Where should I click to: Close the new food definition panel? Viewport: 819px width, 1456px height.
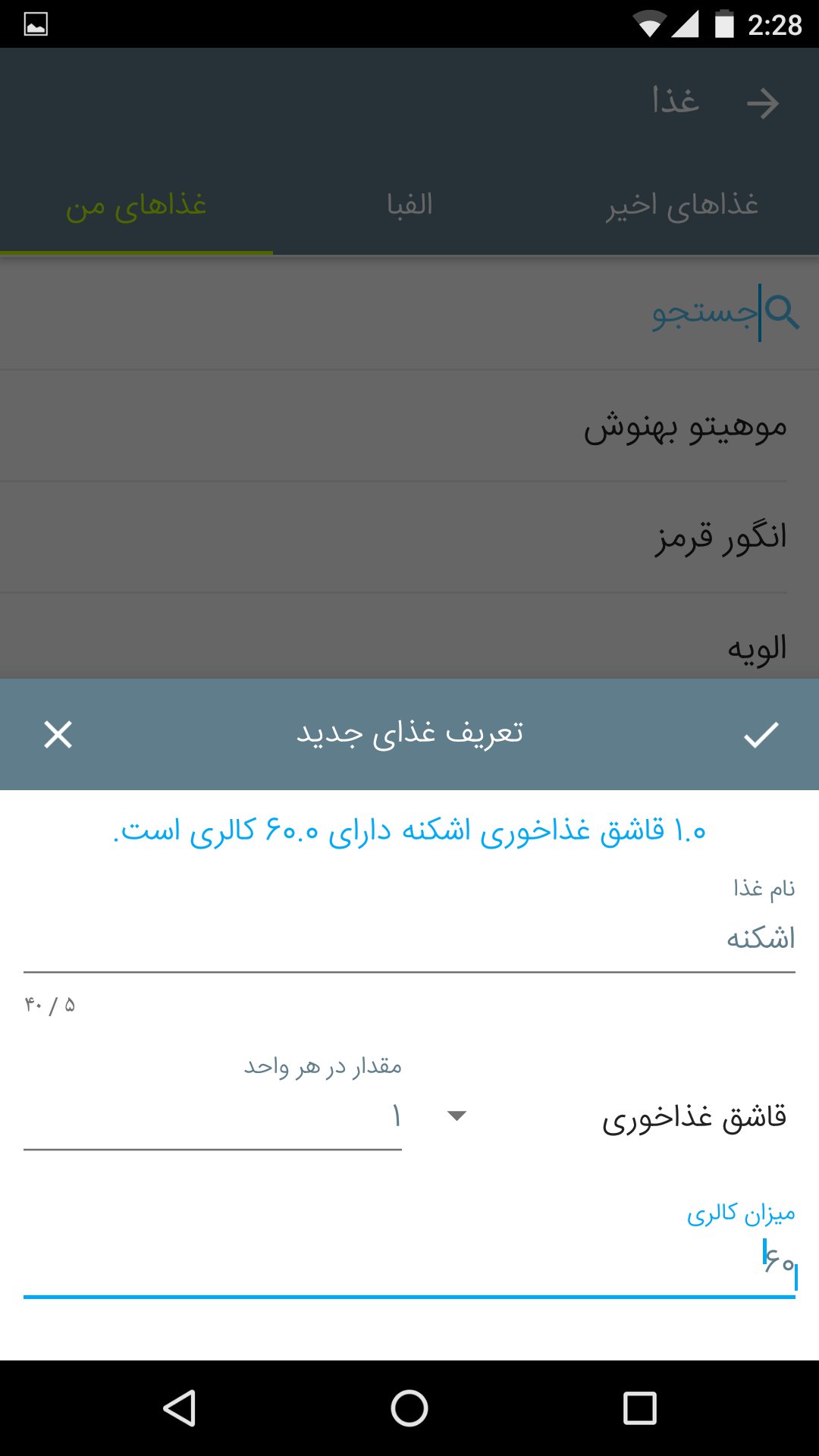58,734
